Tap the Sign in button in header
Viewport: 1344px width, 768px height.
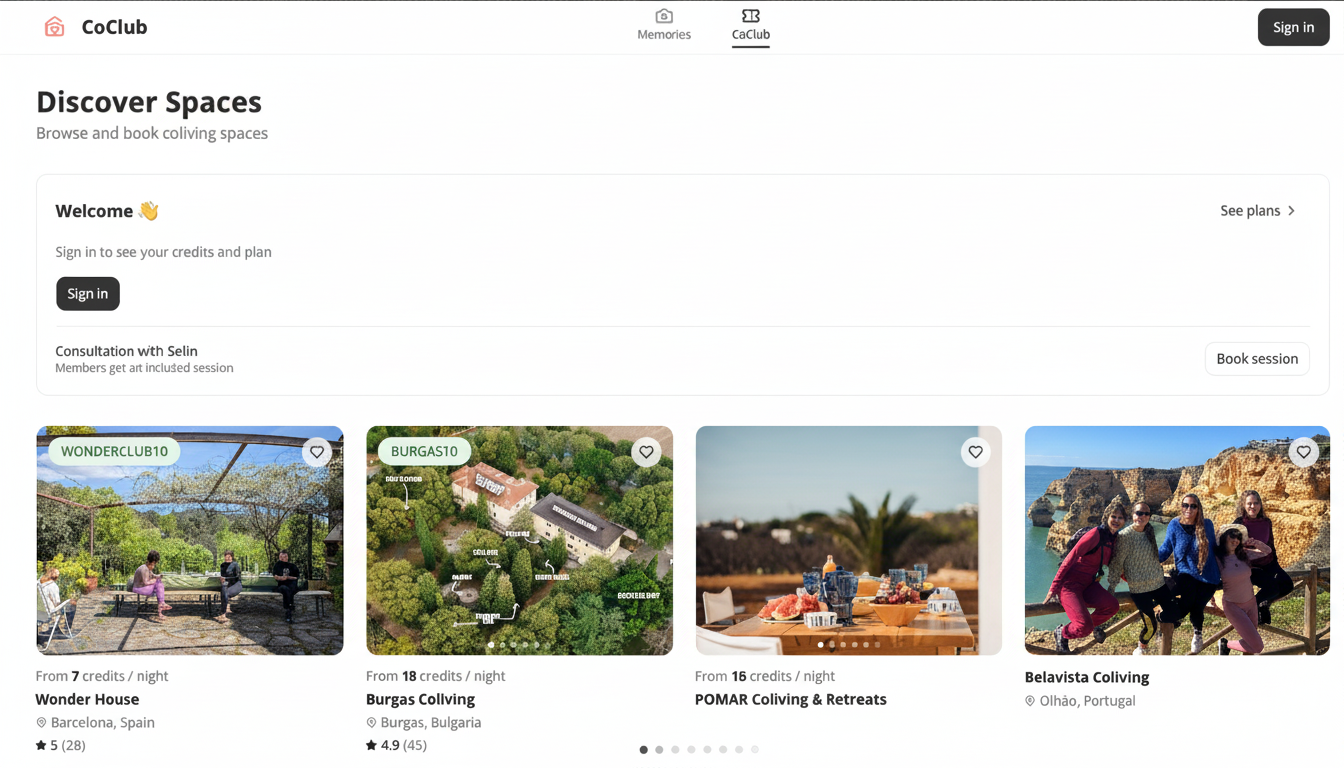(1293, 27)
